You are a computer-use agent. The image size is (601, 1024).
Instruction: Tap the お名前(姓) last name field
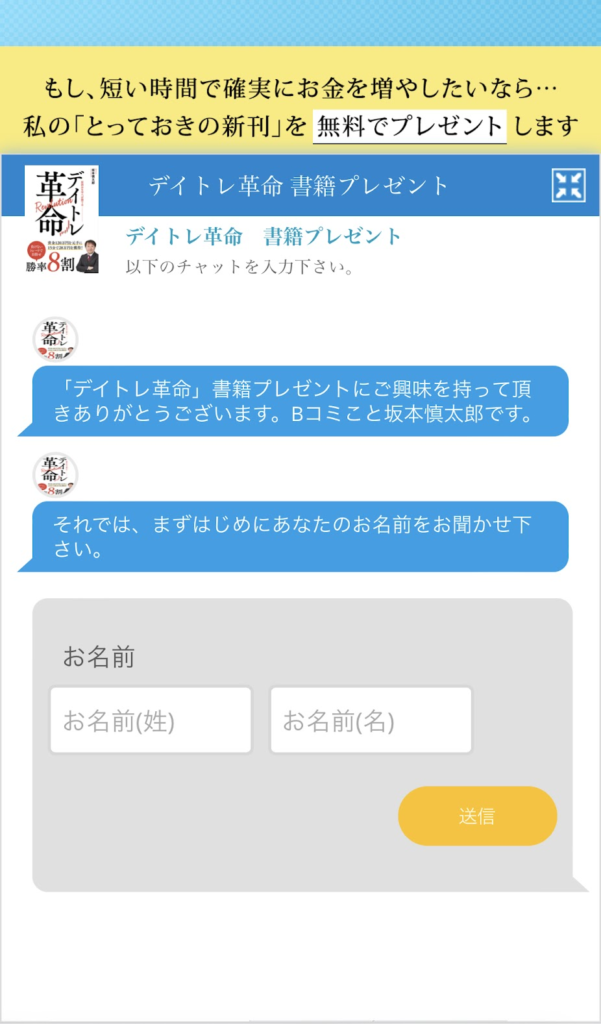pyautogui.click(x=151, y=720)
